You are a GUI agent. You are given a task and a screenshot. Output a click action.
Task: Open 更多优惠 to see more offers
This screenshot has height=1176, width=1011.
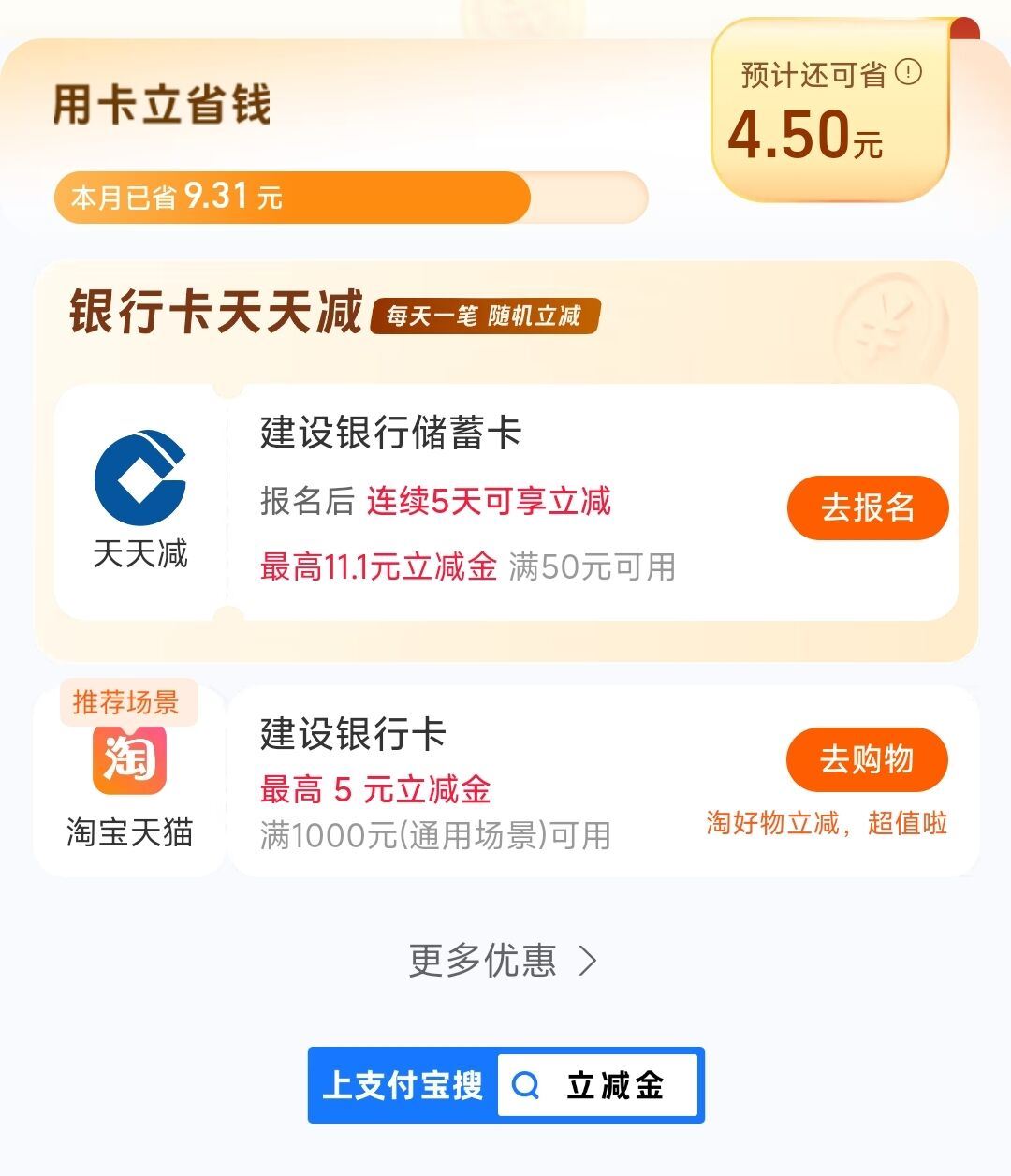pos(503,960)
